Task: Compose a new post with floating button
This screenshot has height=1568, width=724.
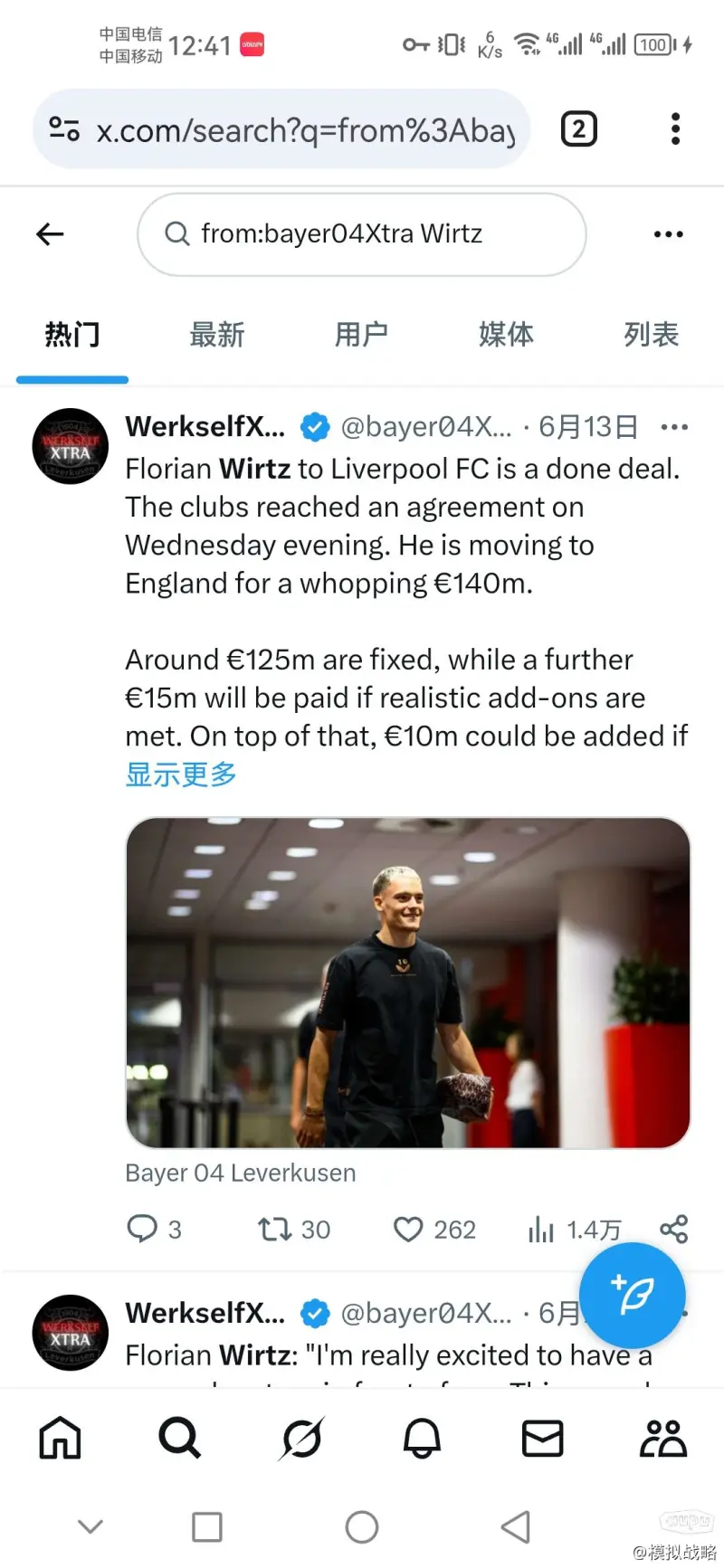Action: (632, 1295)
